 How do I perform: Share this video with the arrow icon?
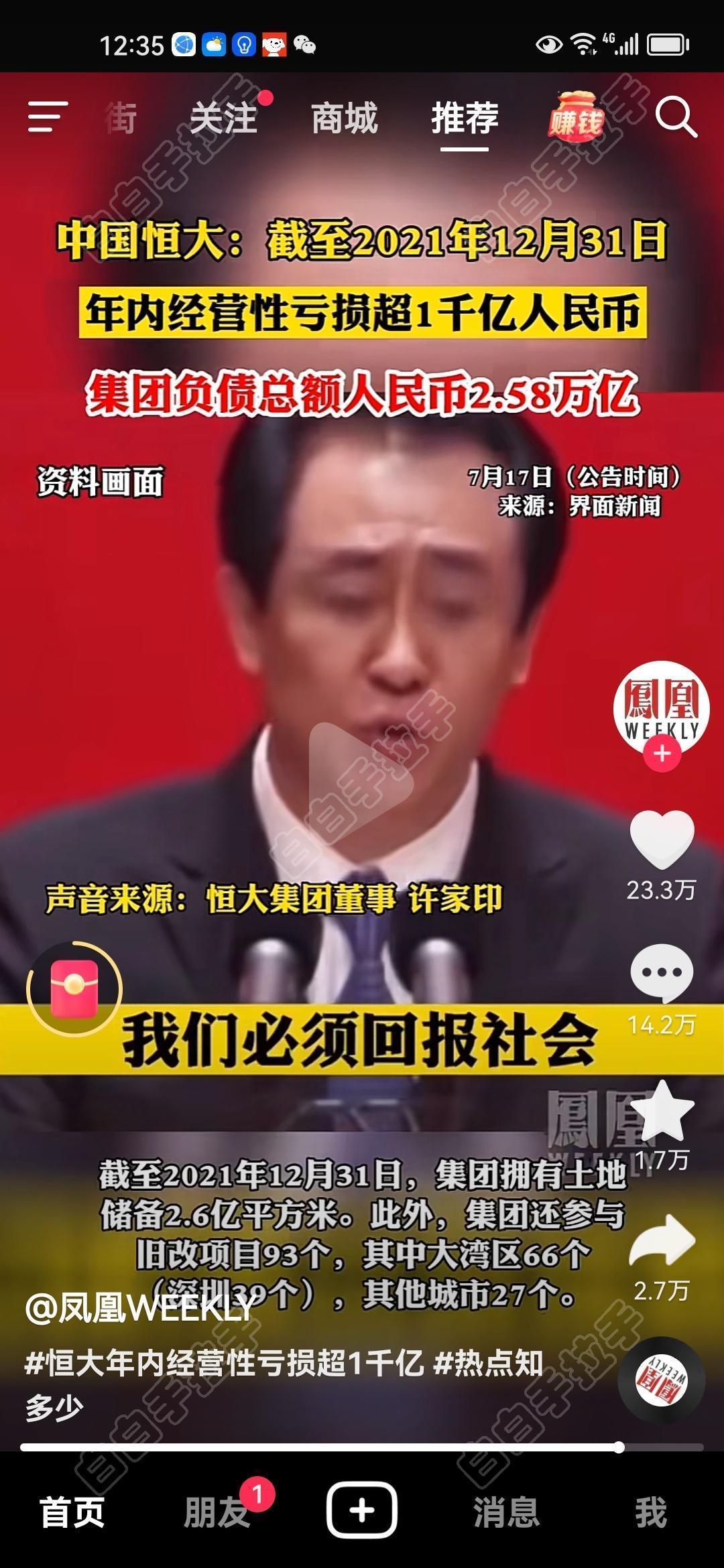coord(662,1241)
